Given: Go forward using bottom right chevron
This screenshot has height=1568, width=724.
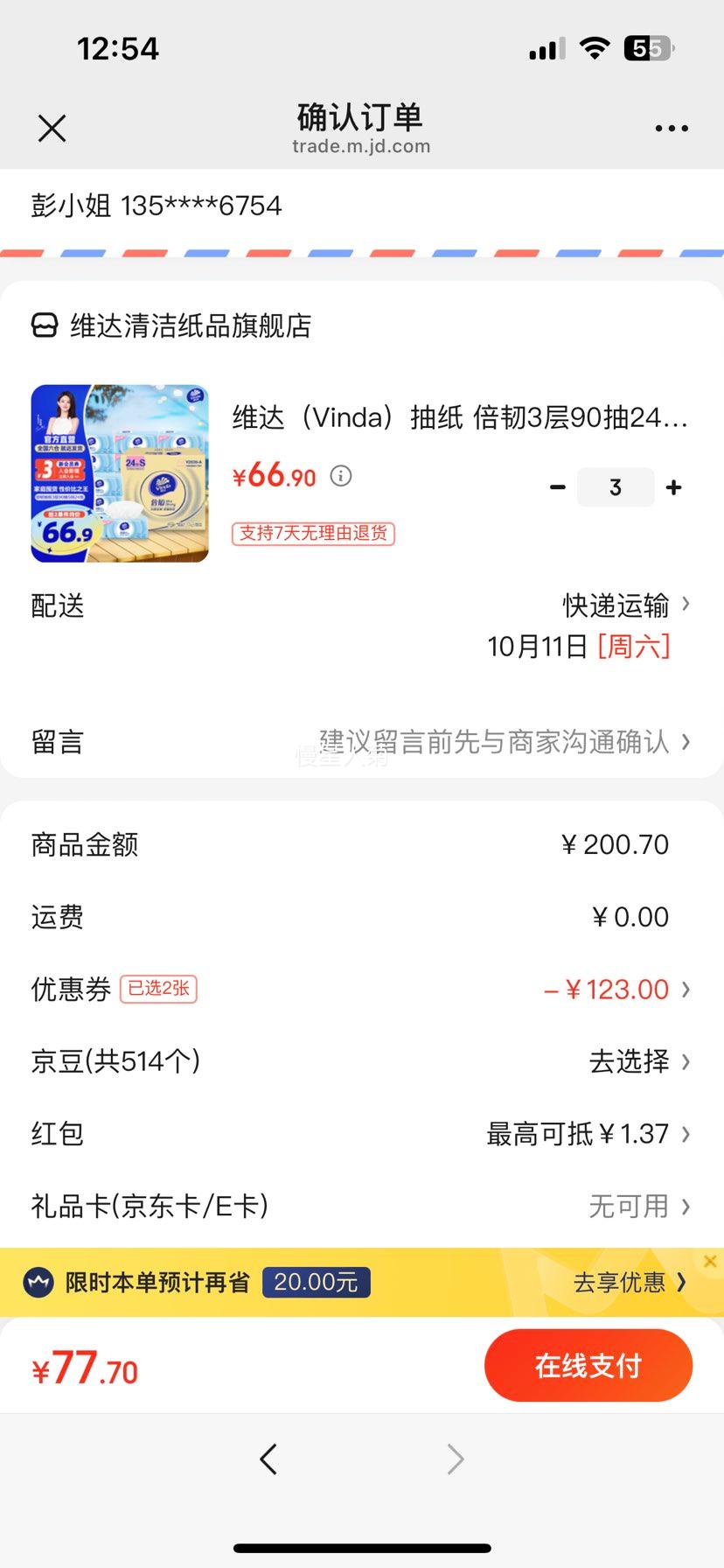Looking at the screenshot, I should (x=455, y=1459).
